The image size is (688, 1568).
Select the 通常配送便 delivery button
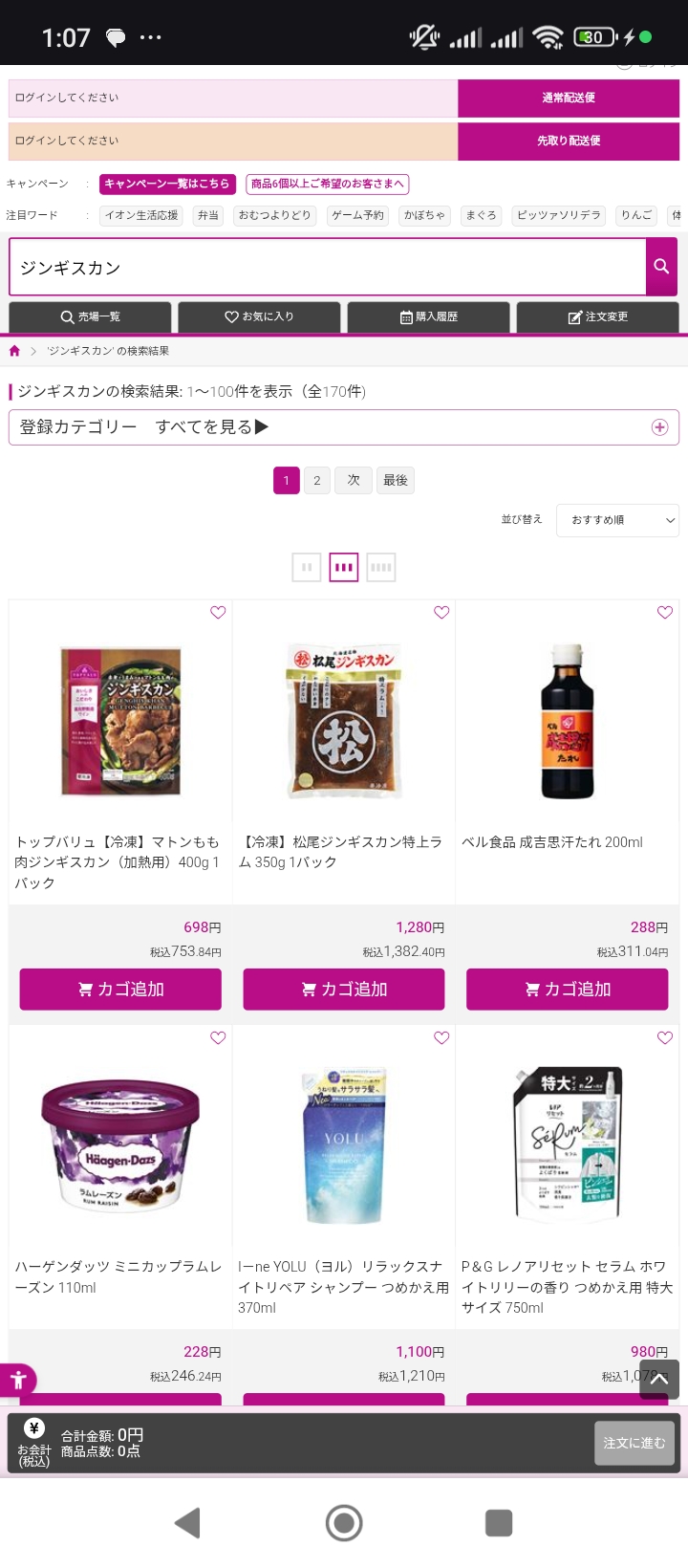click(x=569, y=98)
